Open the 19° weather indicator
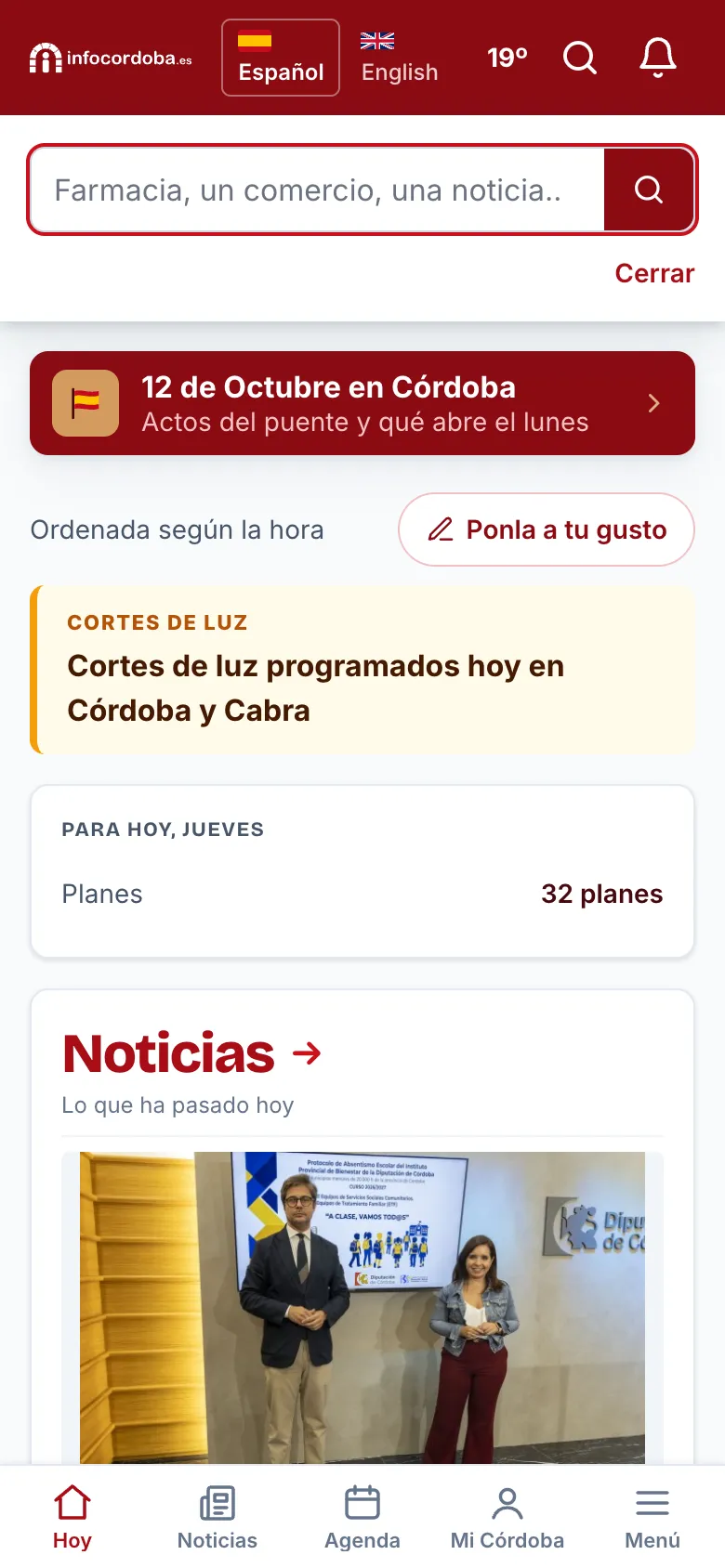This screenshot has width=725, height=1568. click(x=507, y=58)
